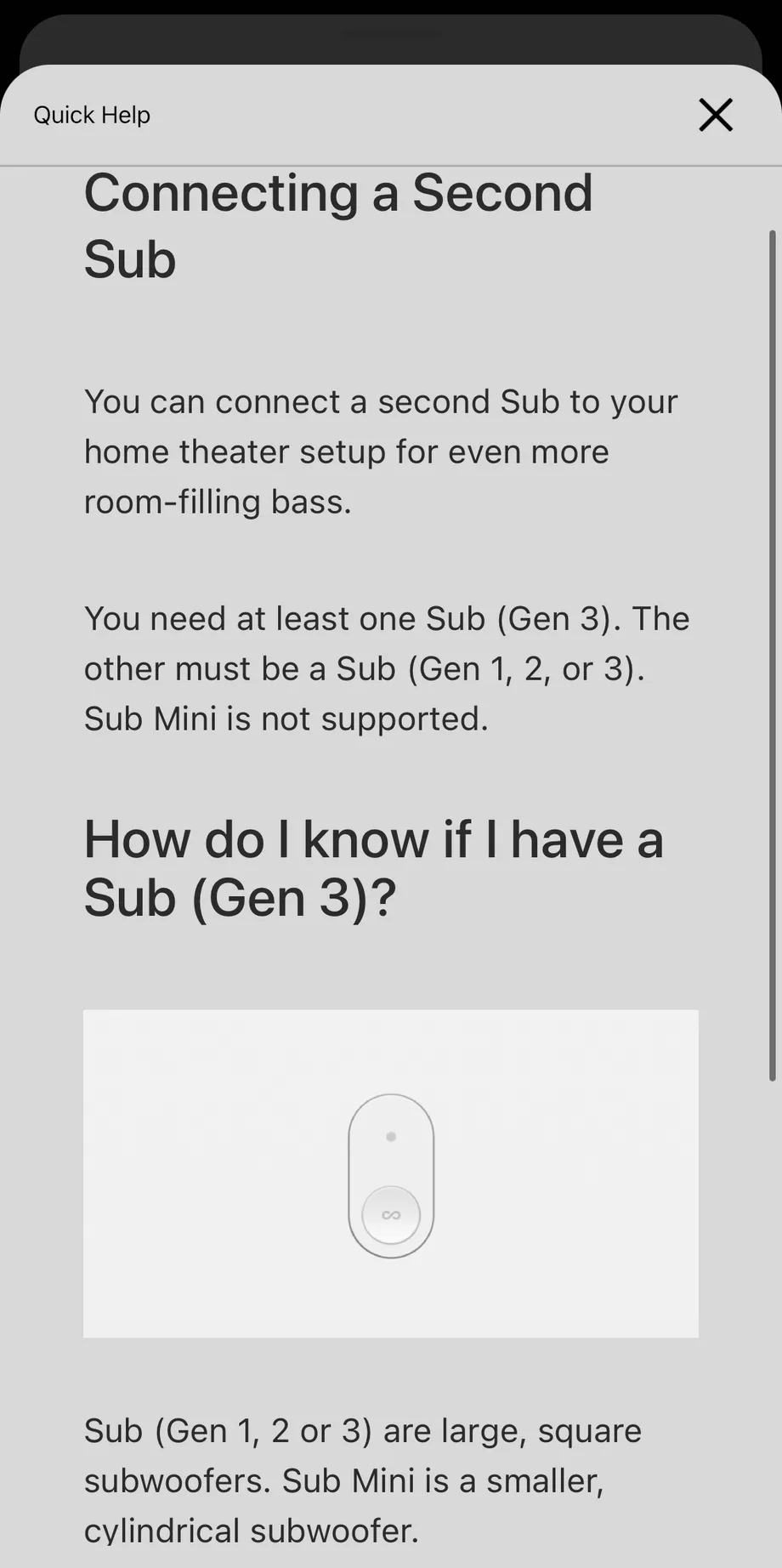Tap the Connecting a Second Sub heading
Image resolution: width=782 pixels, height=1568 pixels.
337,225
